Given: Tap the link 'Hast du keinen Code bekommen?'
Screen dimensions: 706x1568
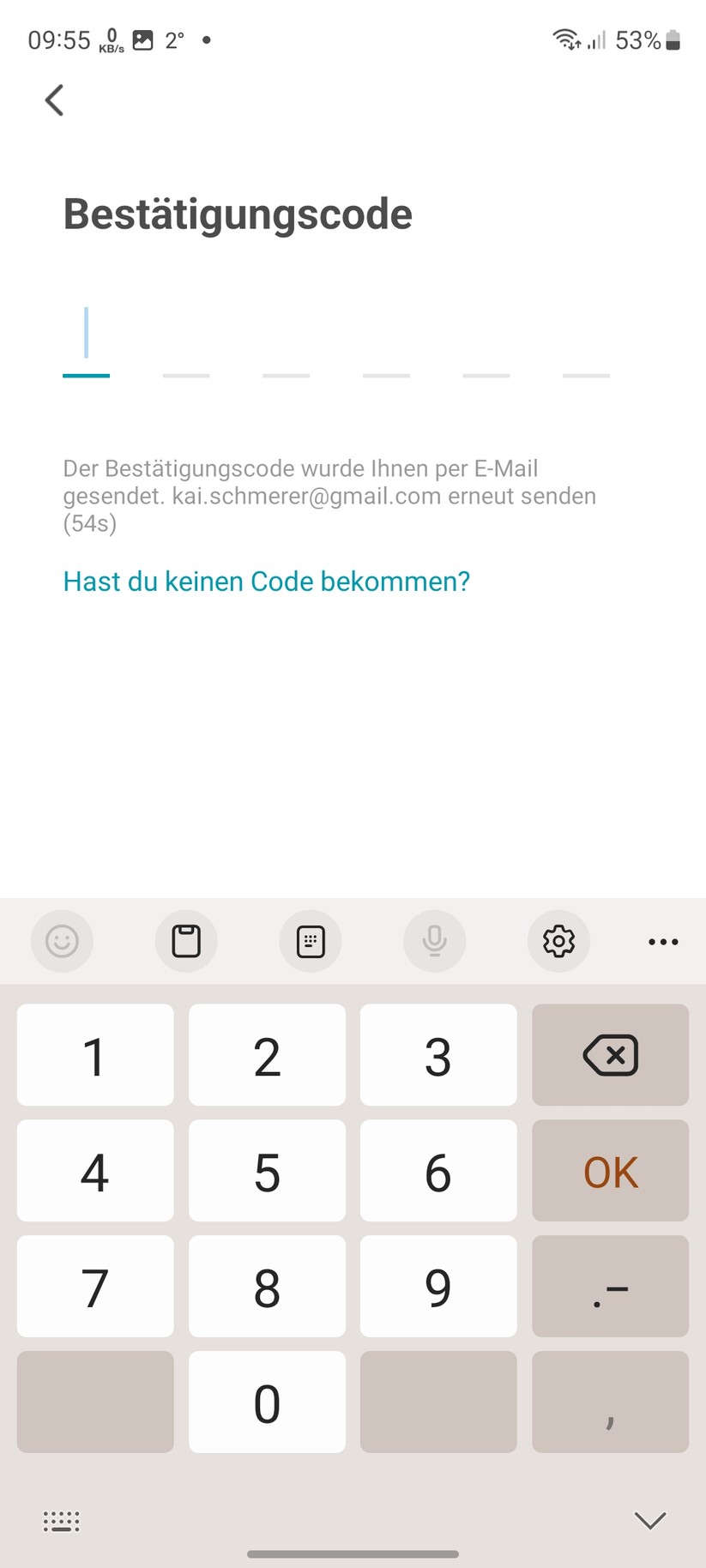Looking at the screenshot, I should 266,582.
